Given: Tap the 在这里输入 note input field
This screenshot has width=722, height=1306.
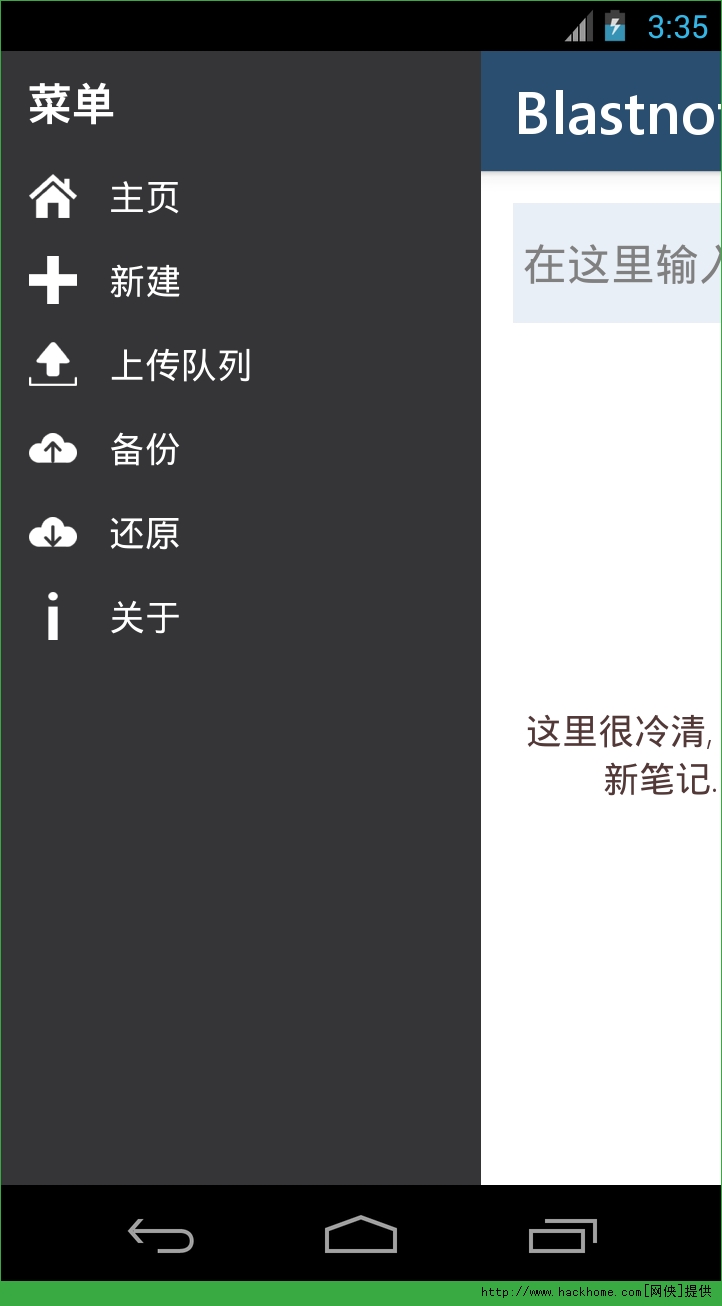Looking at the screenshot, I should point(618,264).
